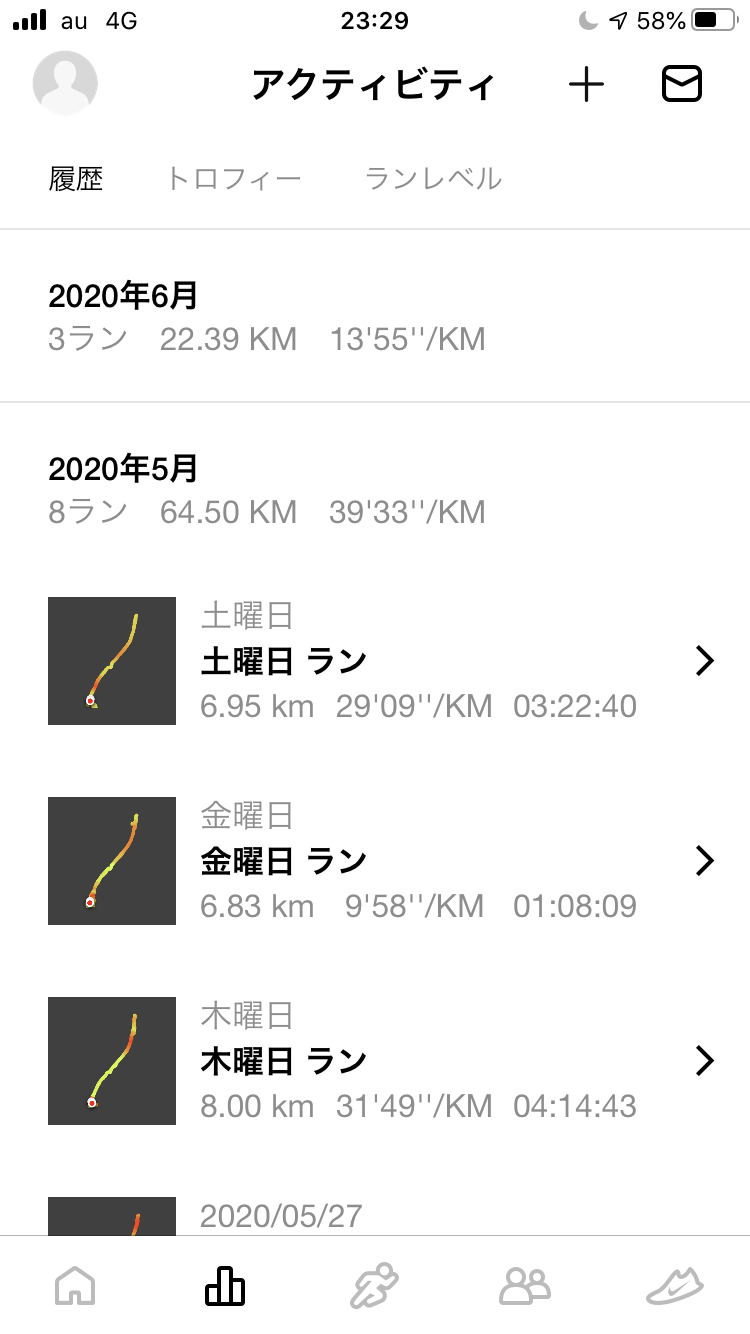Open the running figure tab
The image size is (750, 1334).
(x=375, y=1285)
